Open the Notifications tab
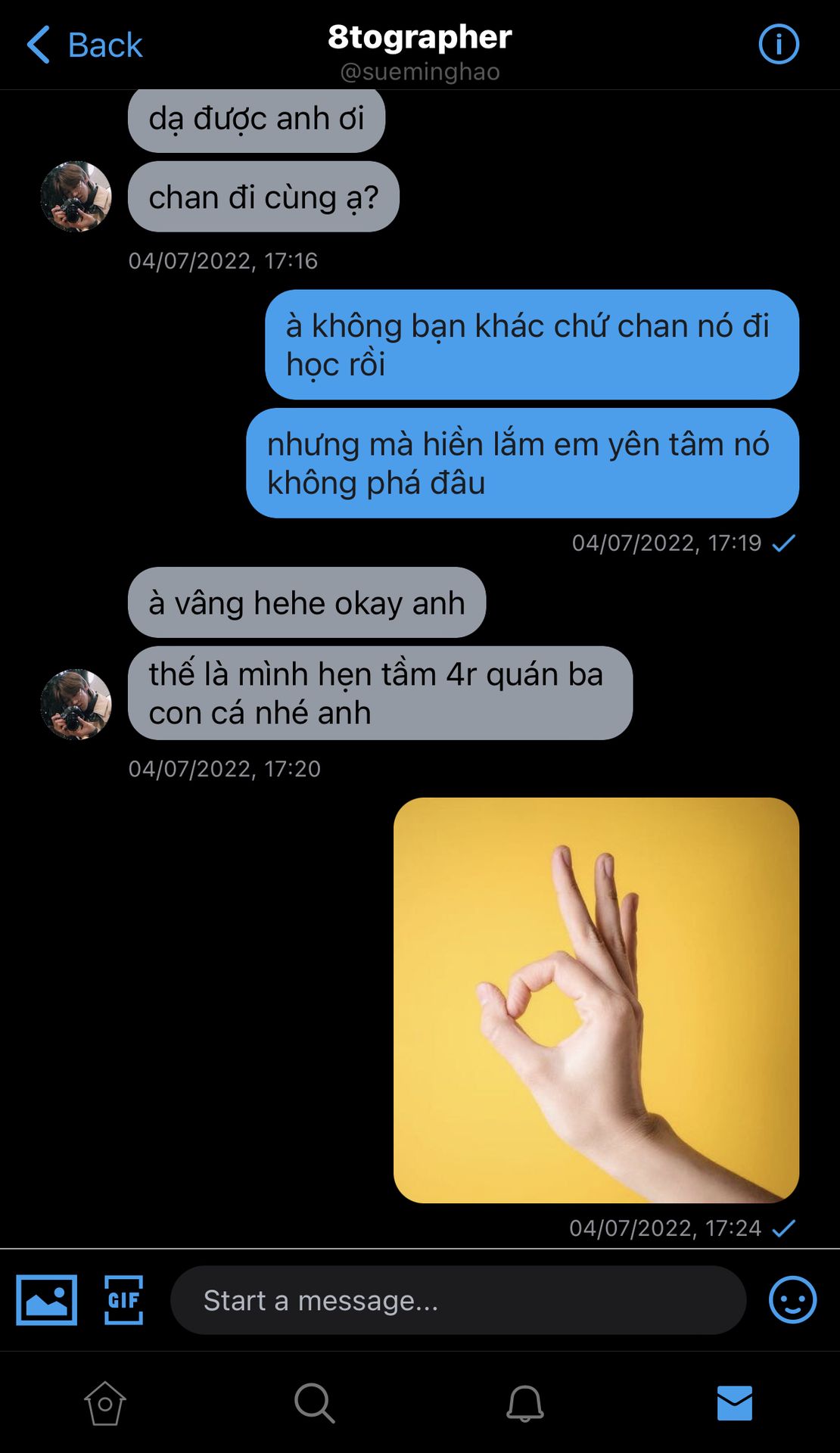The image size is (840, 1453). [524, 1404]
